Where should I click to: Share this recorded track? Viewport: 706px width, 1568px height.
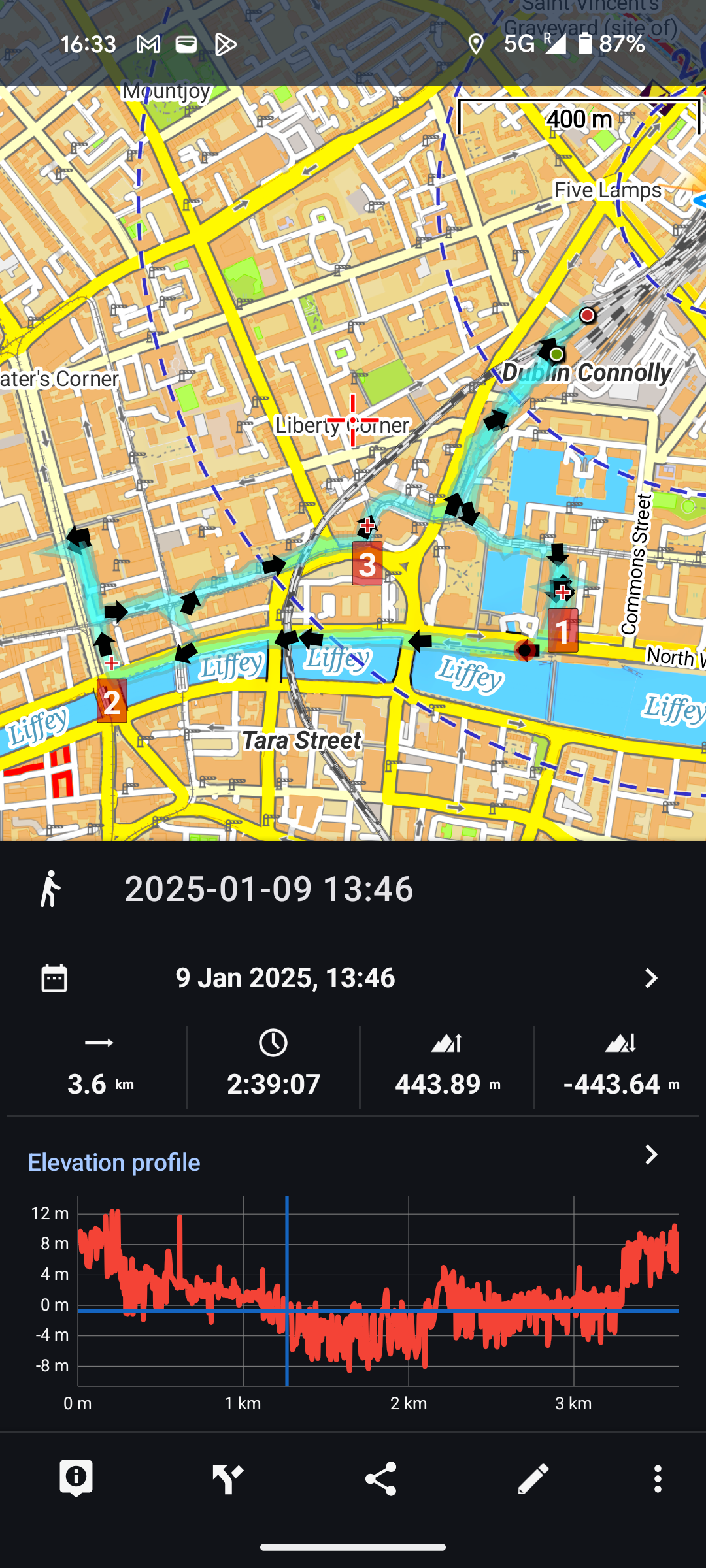point(380,1478)
